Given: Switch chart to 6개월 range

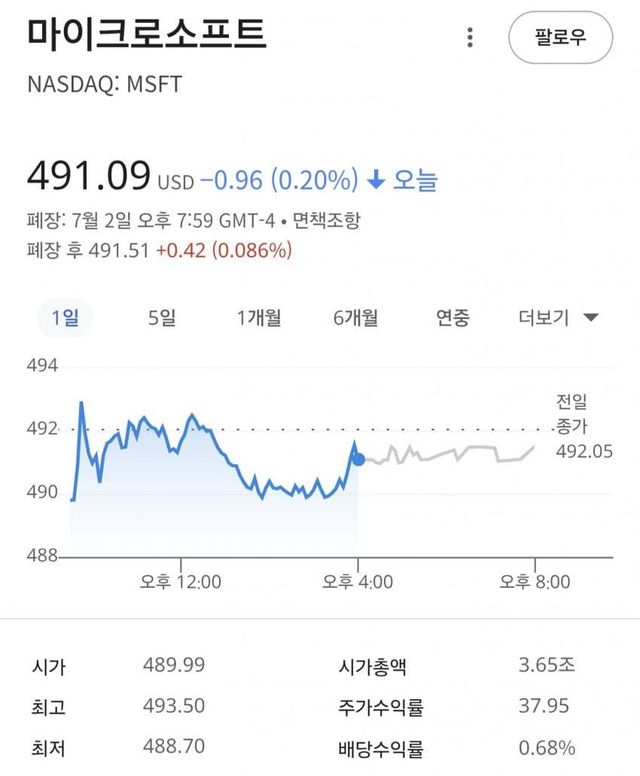Looking at the screenshot, I should [356, 318].
